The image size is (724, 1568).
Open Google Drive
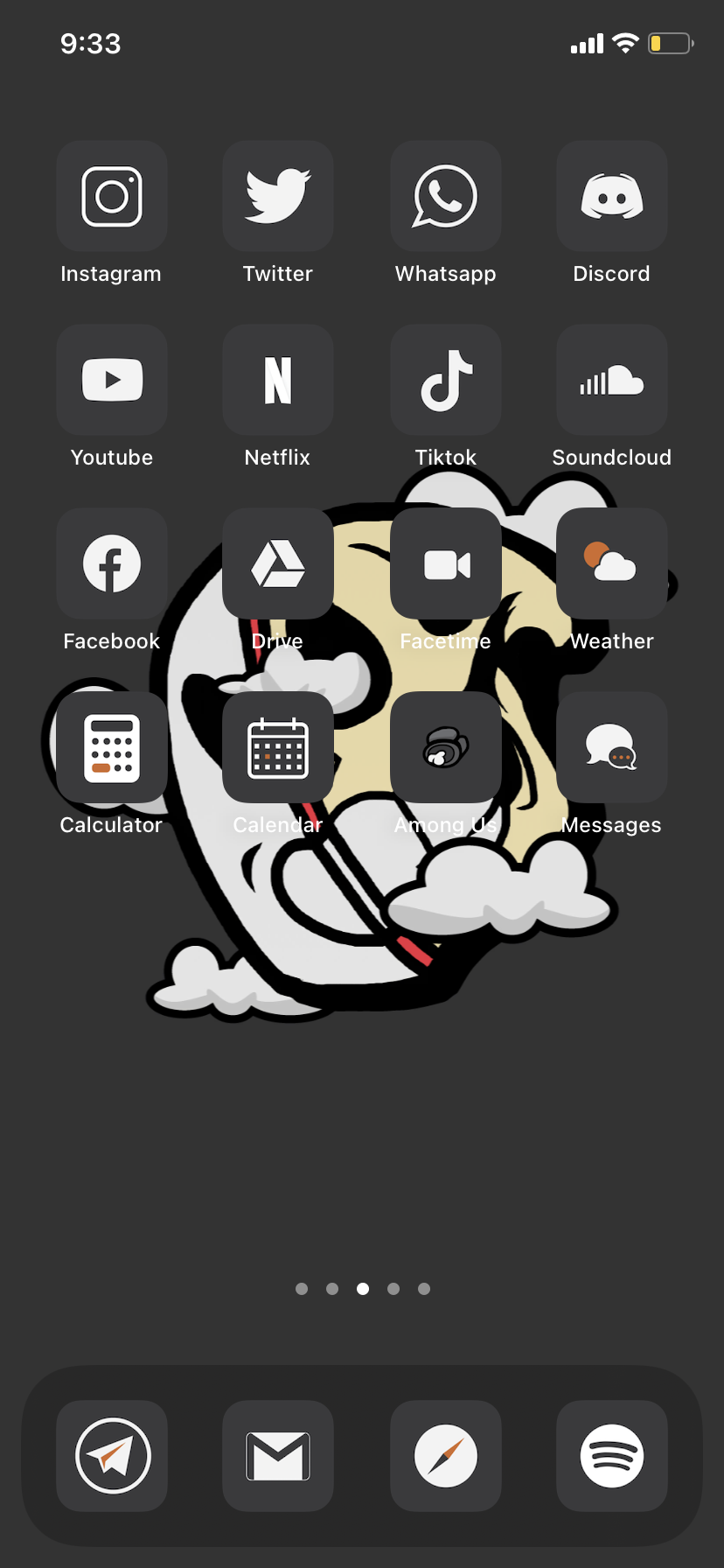tap(278, 563)
